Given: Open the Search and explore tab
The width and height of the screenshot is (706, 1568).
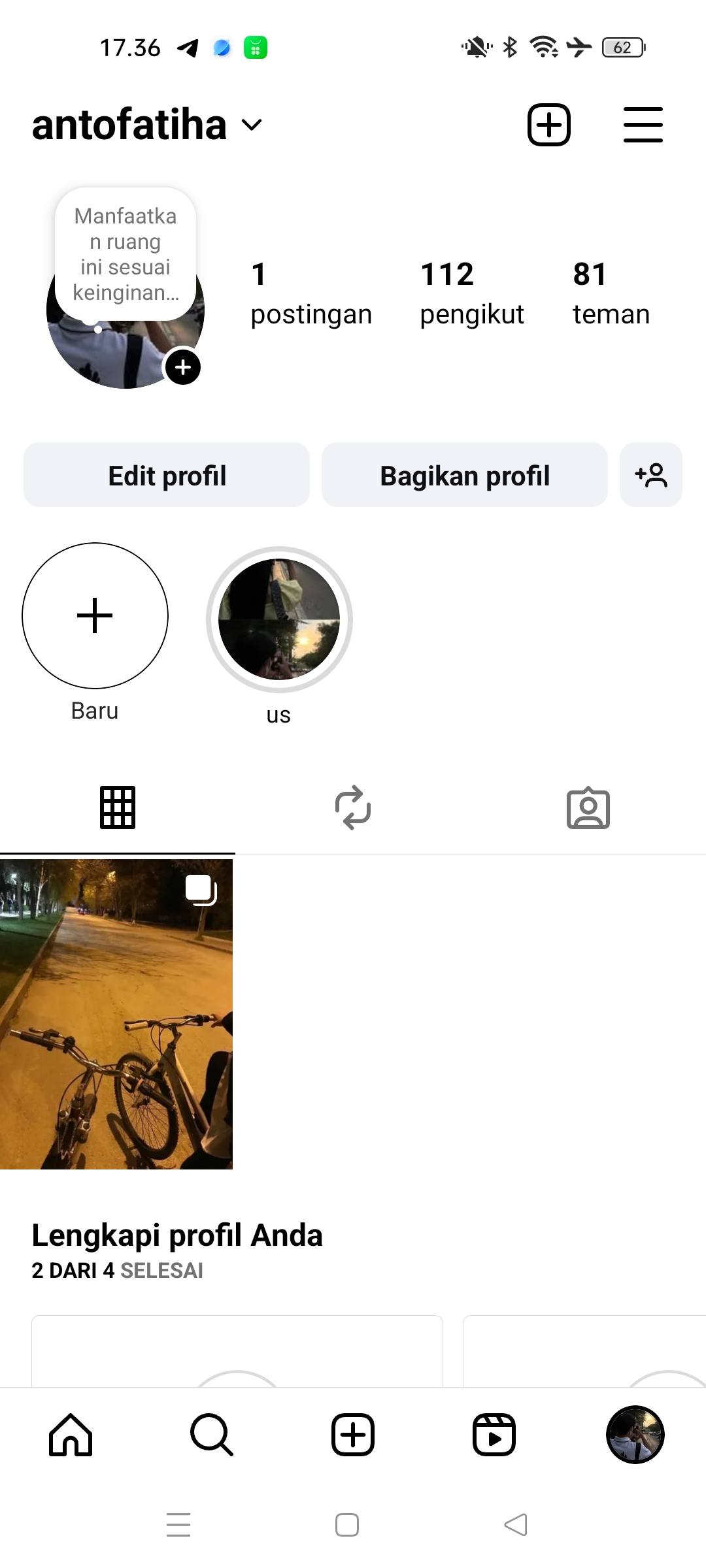Looking at the screenshot, I should click(211, 1435).
